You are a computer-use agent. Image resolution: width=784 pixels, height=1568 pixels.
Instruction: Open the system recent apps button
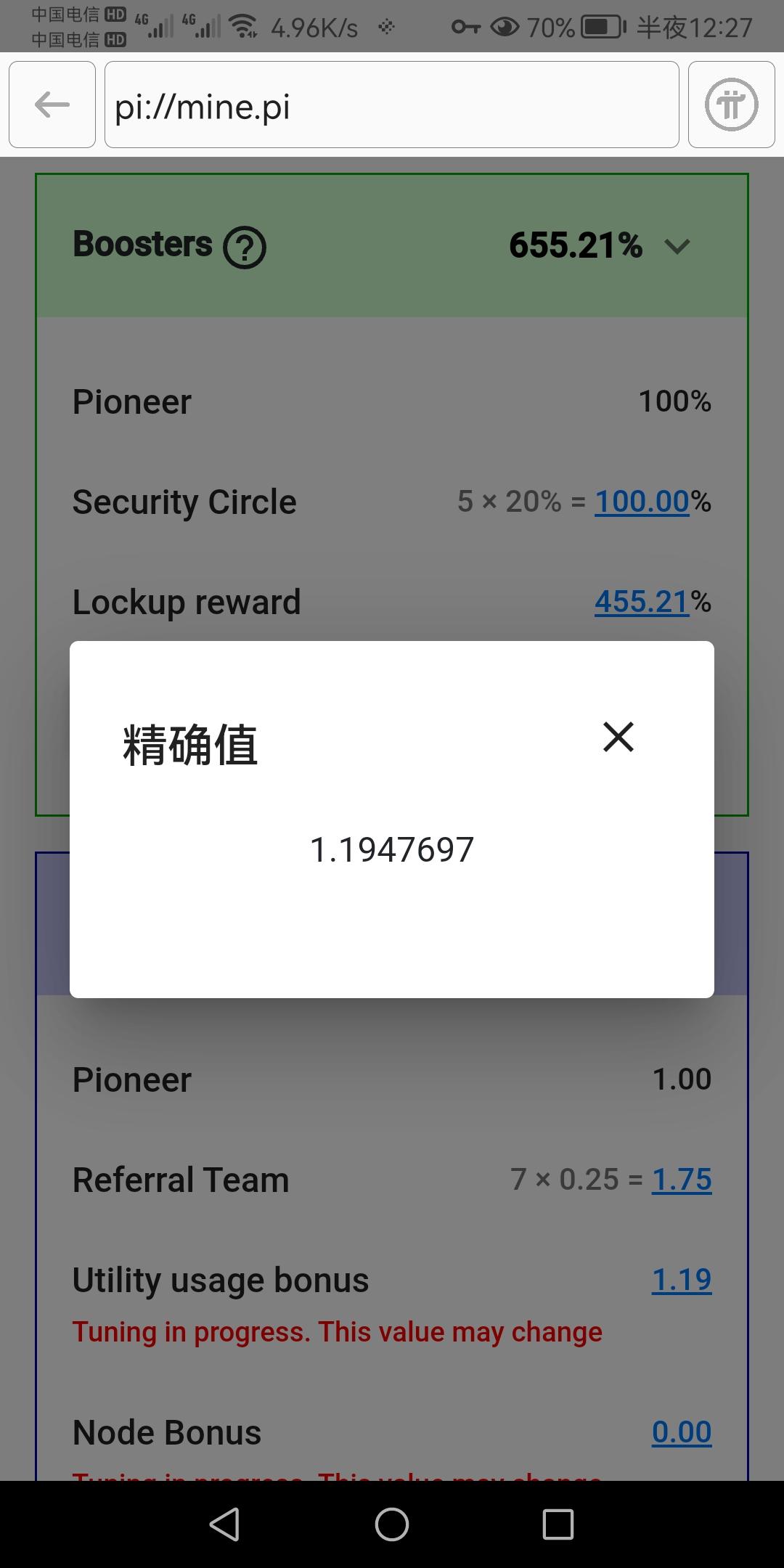(558, 1524)
